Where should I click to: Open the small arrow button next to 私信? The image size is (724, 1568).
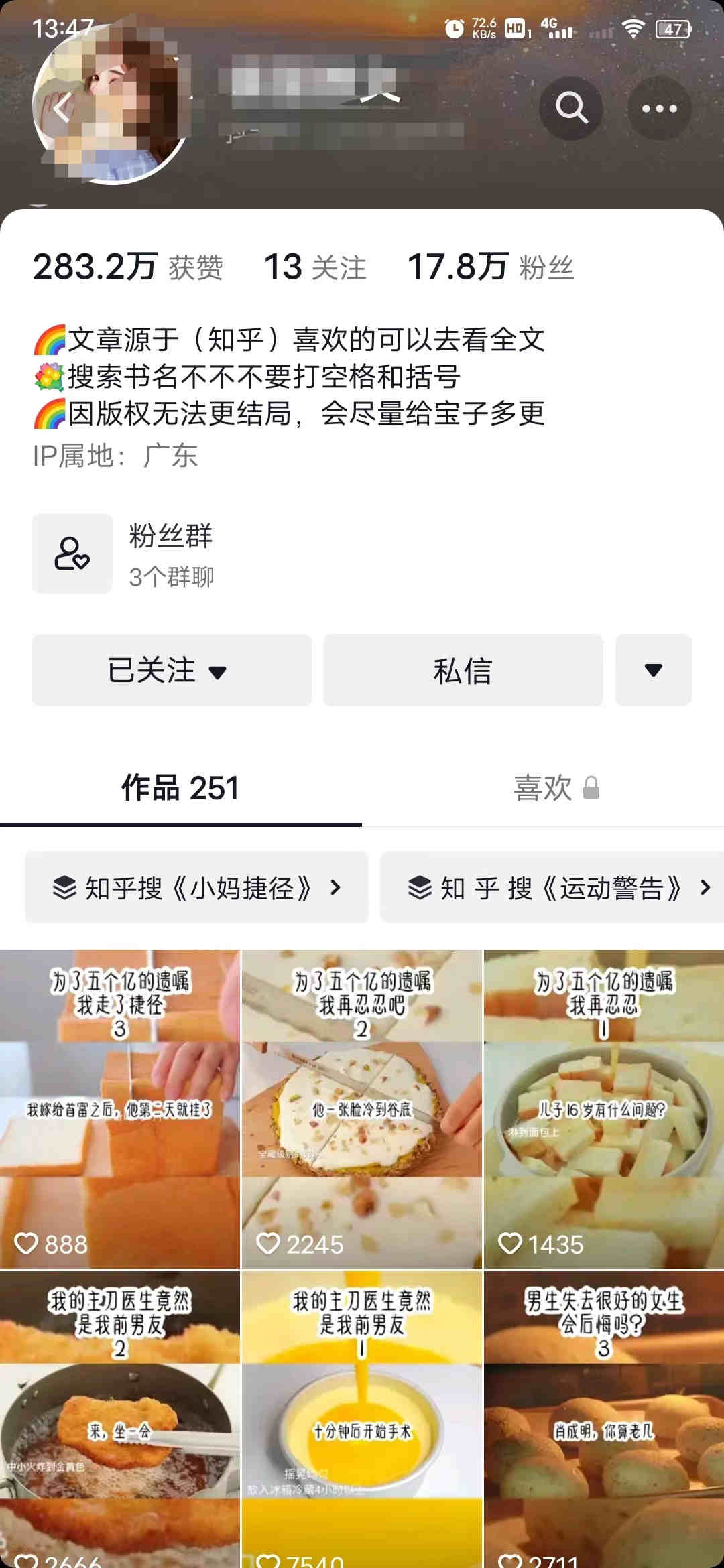(652, 671)
